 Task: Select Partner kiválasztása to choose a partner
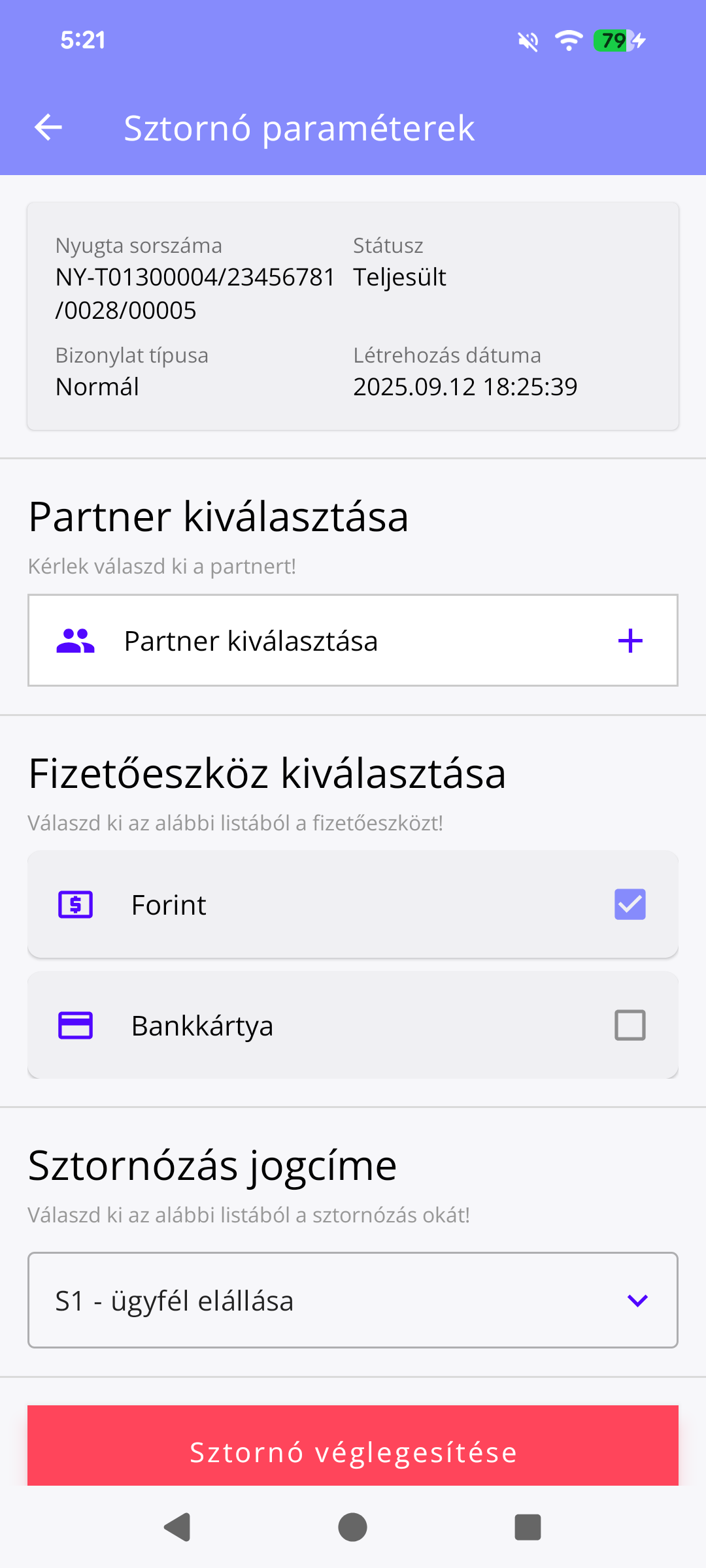(x=353, y=640)
